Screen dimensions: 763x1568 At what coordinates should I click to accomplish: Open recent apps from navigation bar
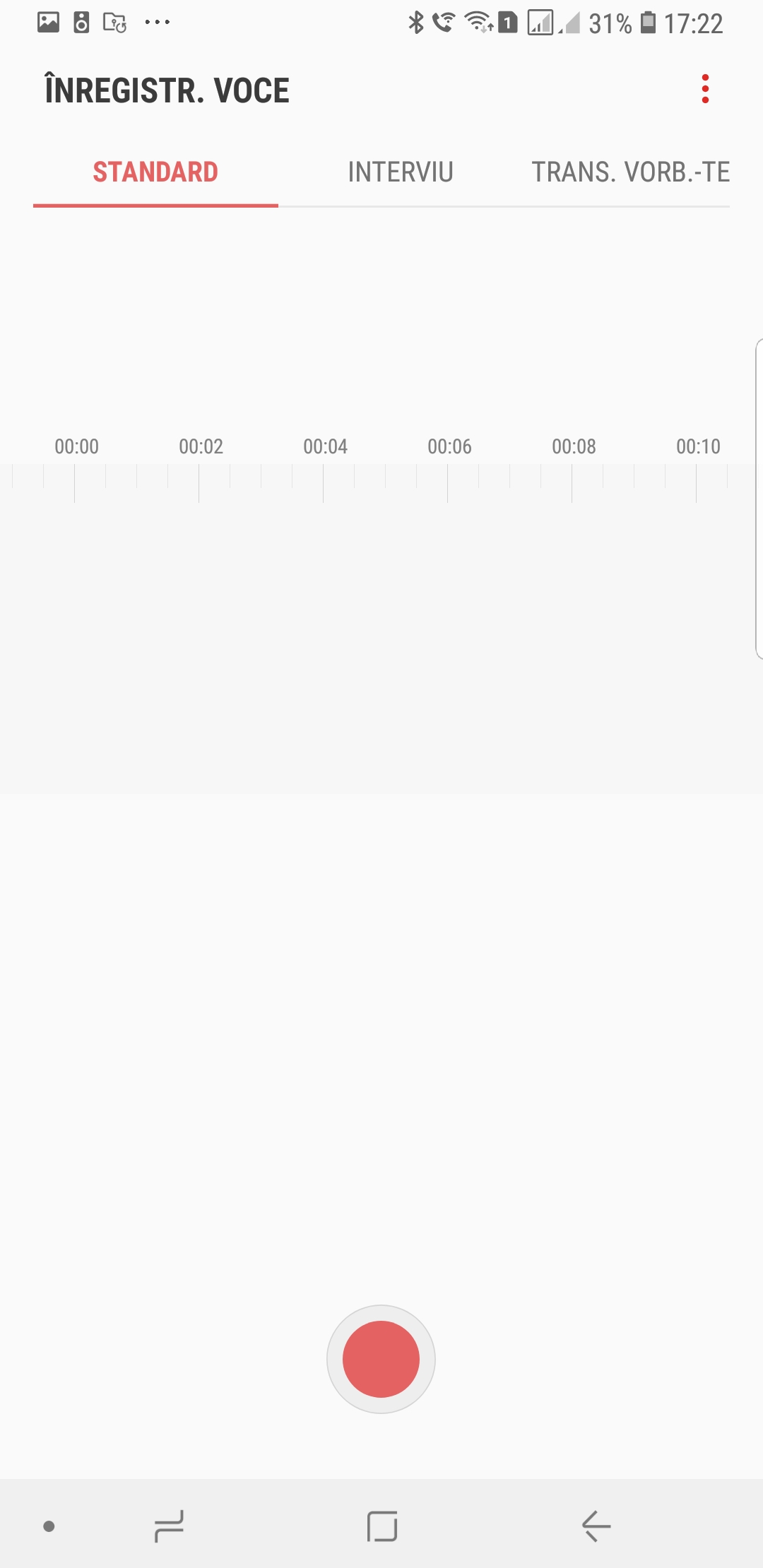(169, 1526)
